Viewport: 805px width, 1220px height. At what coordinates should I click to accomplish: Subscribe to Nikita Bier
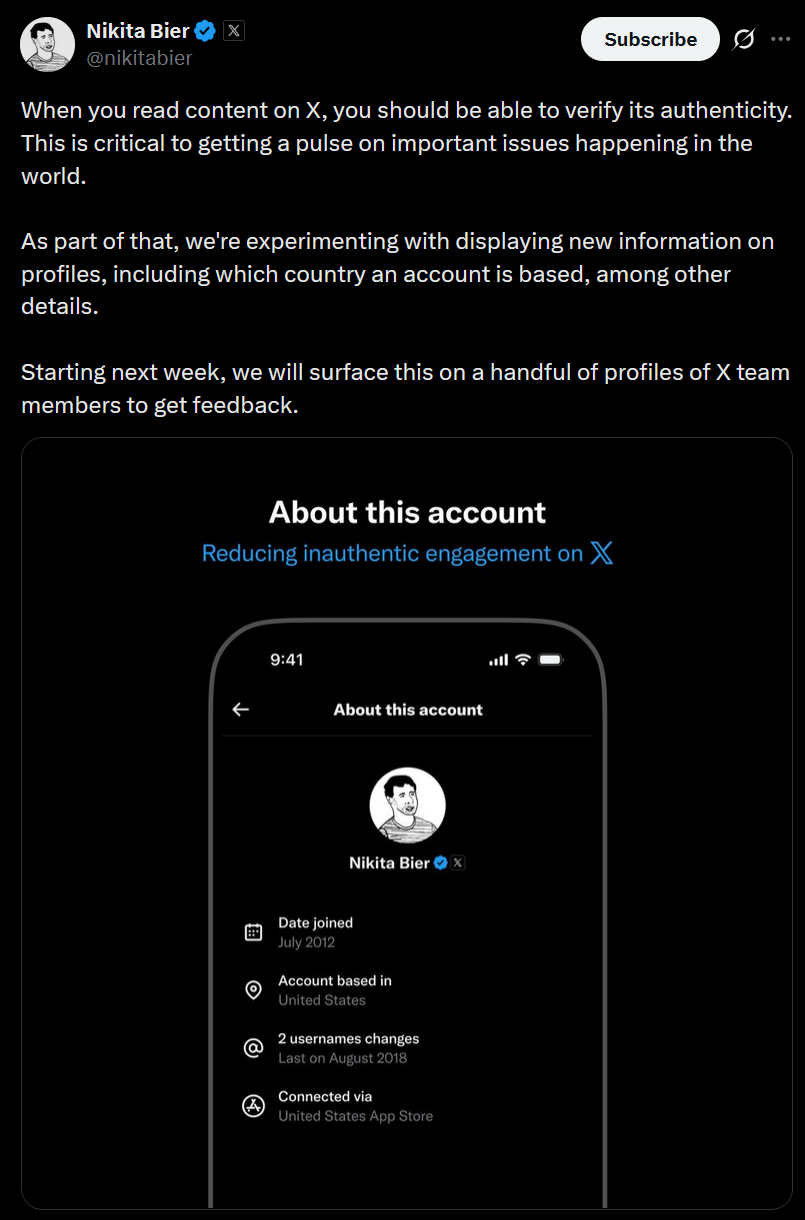pyautogui.click(x=650, y=39)
